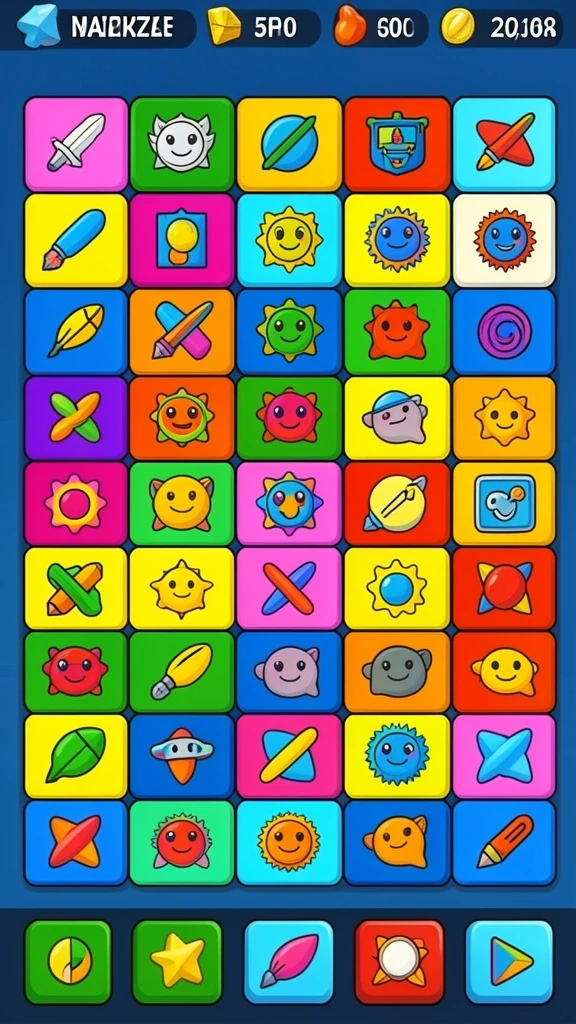Activate the red button with white circle

pyautogui.click(x=399, y=961)
